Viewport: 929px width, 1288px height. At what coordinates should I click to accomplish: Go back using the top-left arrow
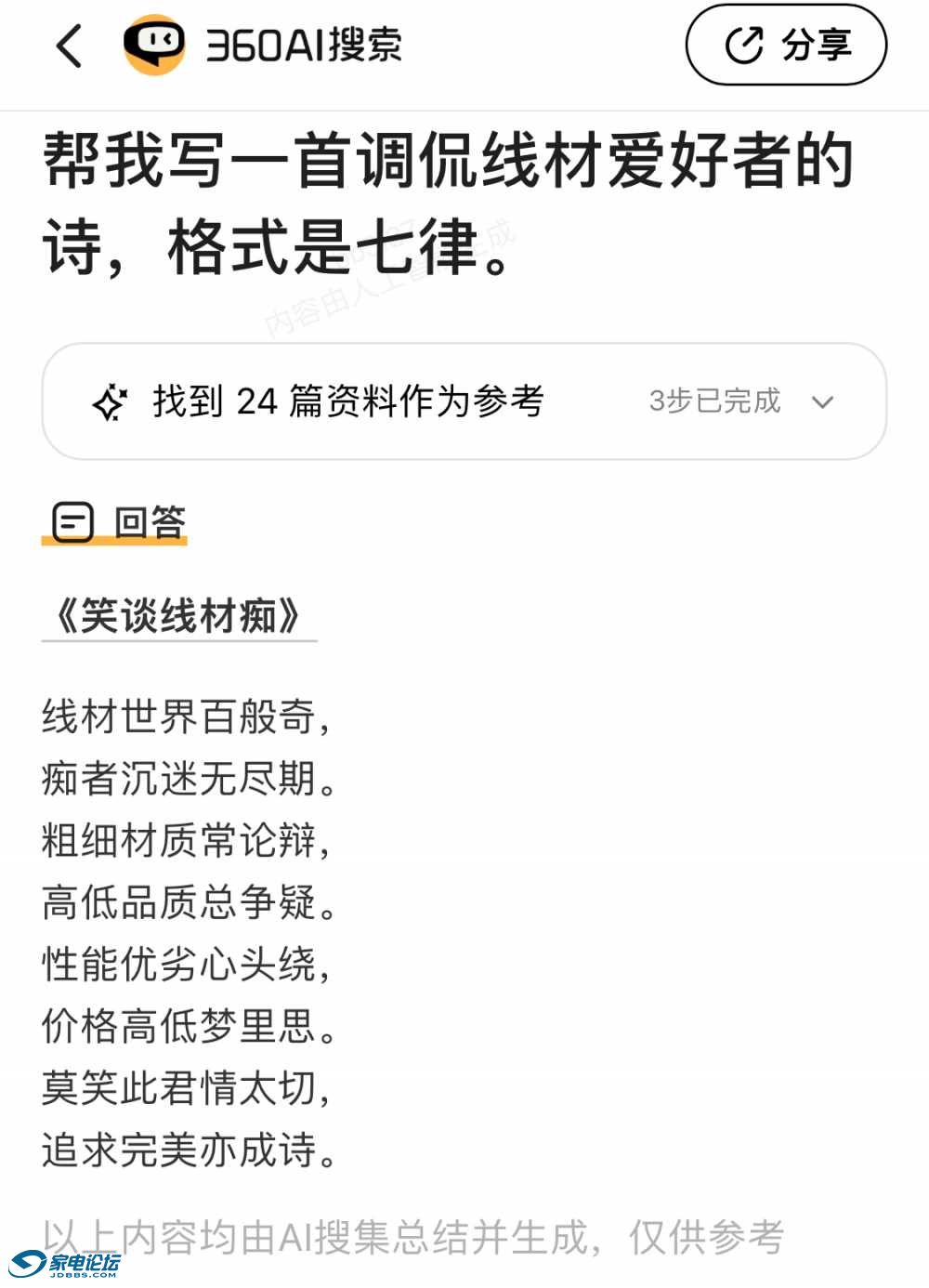click(70, 46)
